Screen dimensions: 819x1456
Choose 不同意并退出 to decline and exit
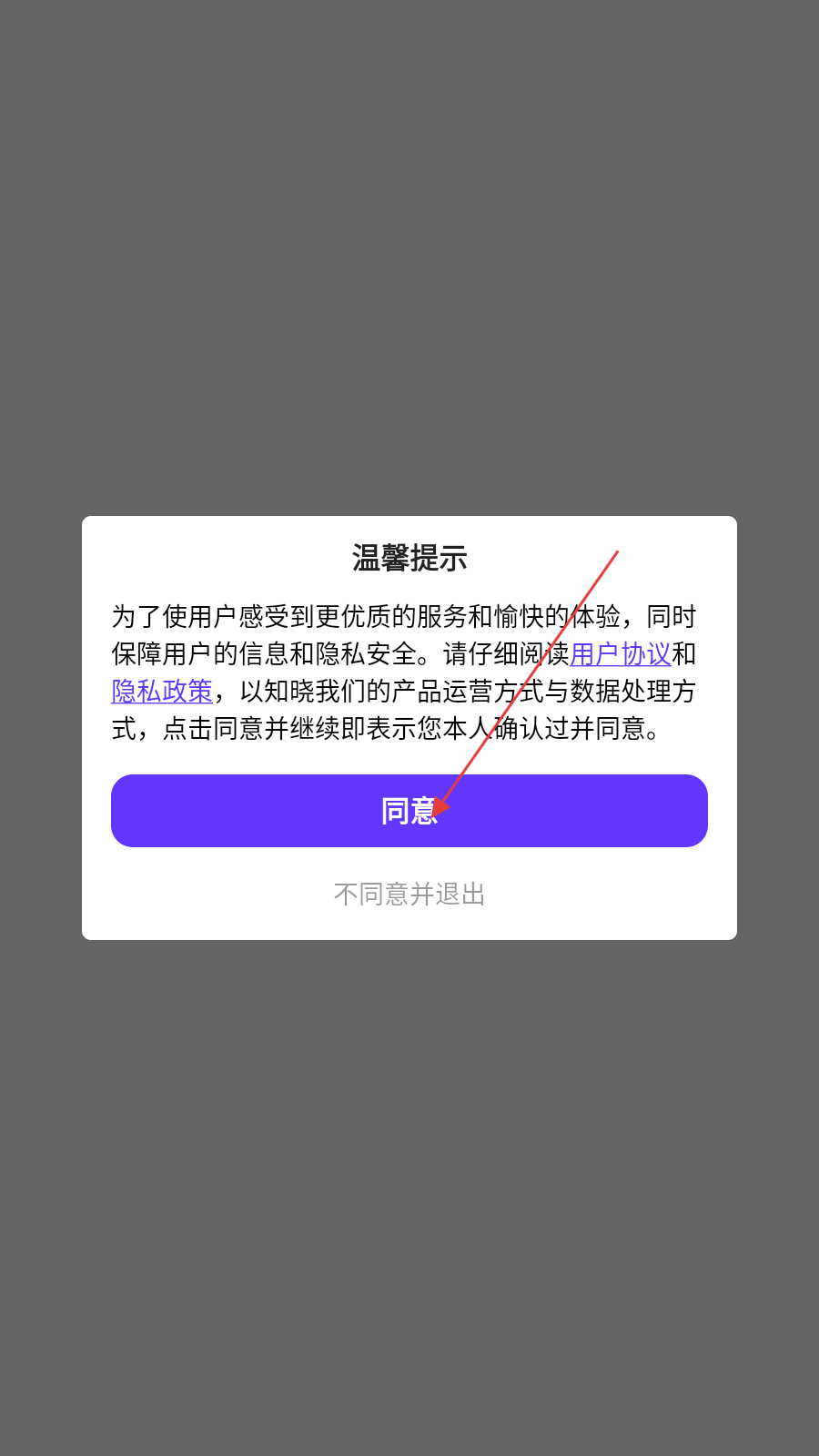(x=409, y=895)
